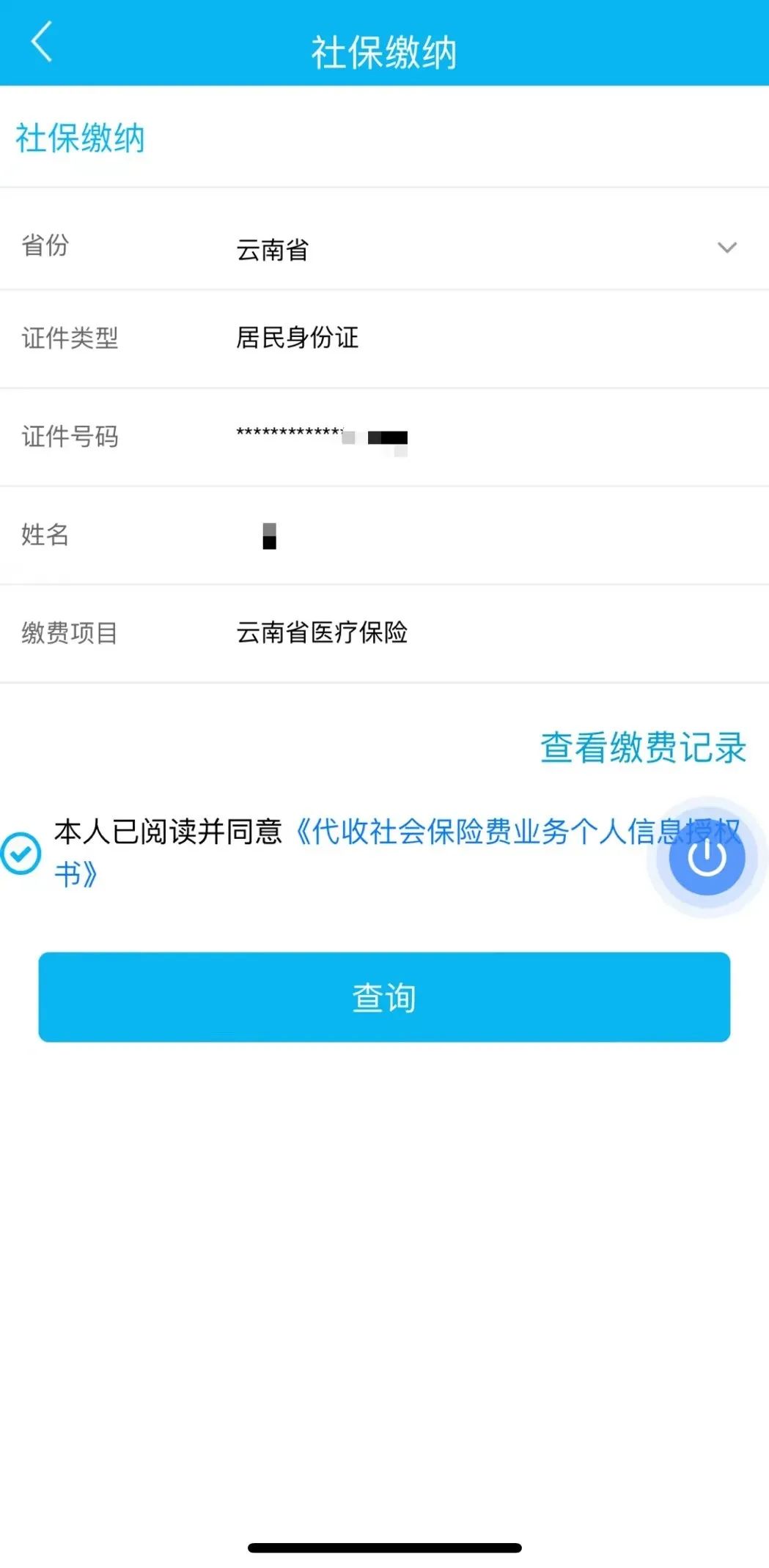Tap the 证件号码 field
769x1568 pixels.
(384, 437)
